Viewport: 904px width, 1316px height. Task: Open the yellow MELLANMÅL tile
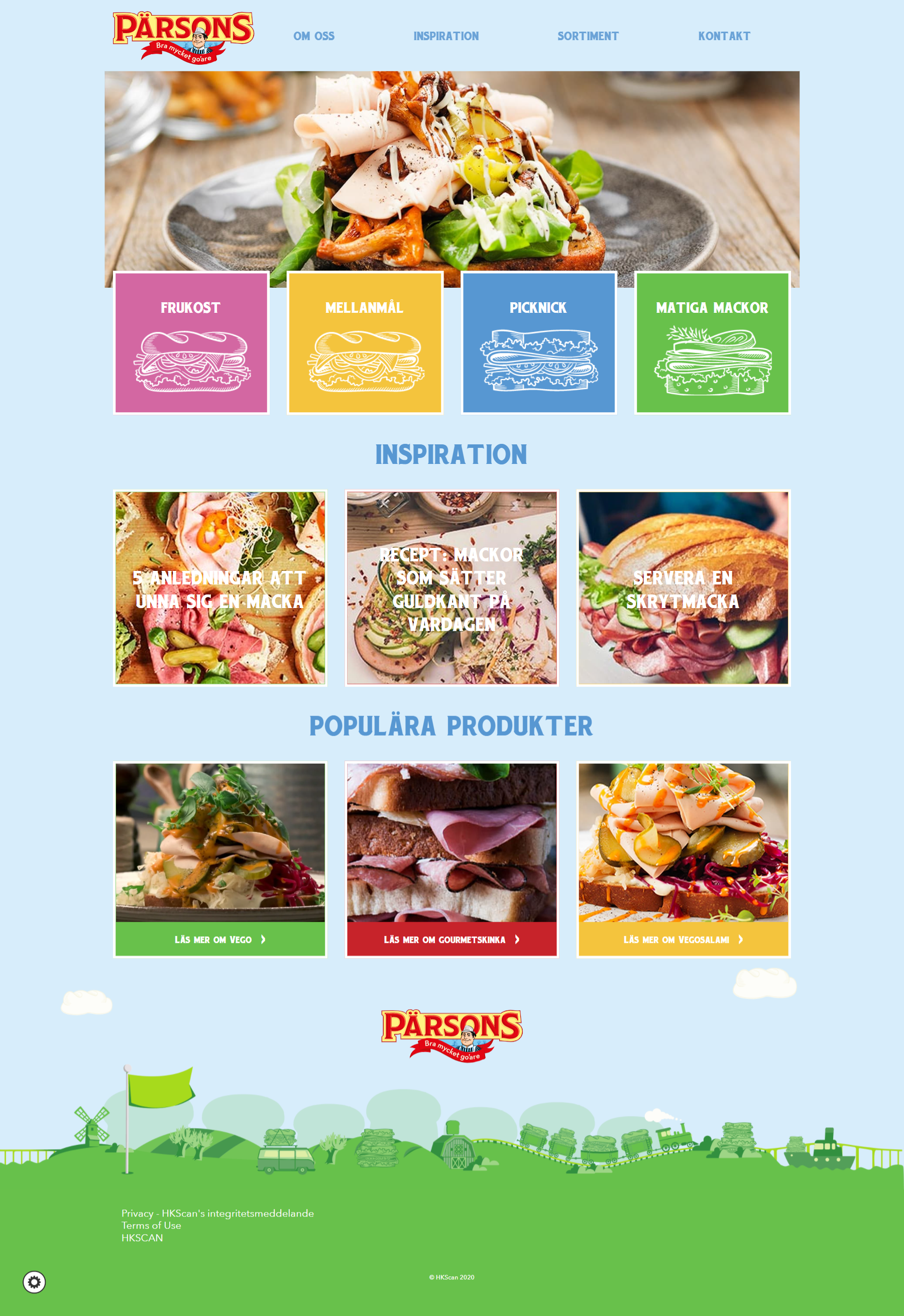point(365,343)
